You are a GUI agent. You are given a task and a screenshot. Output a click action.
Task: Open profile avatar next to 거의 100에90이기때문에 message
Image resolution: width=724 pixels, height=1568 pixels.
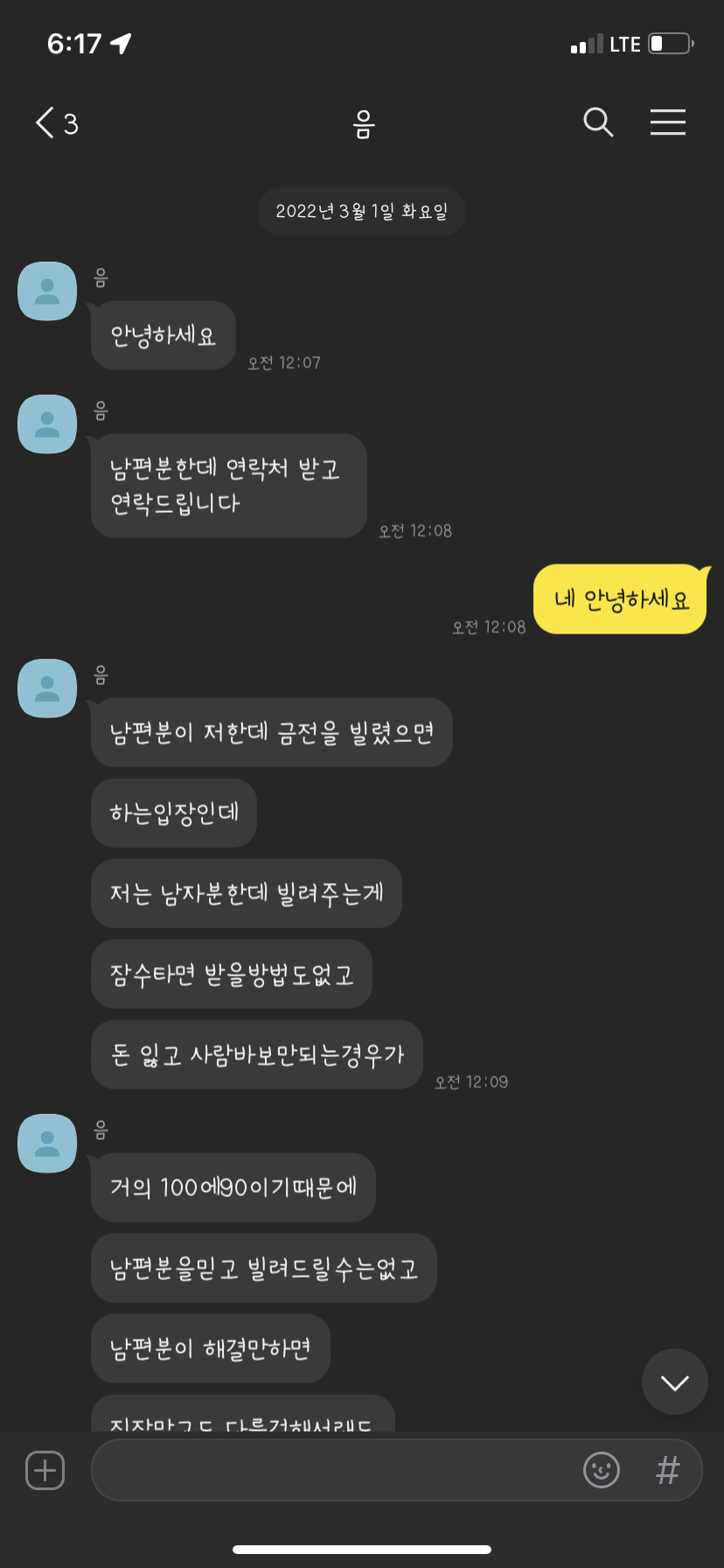point(47,1144)
